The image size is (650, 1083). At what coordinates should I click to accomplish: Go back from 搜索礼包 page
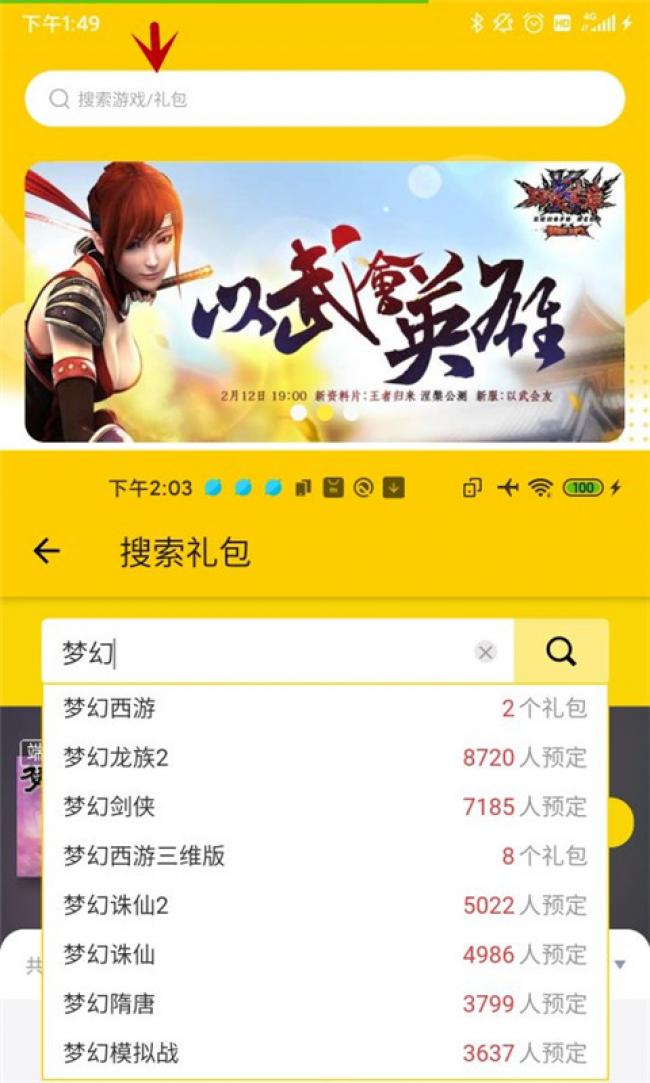tap(47, 551)
